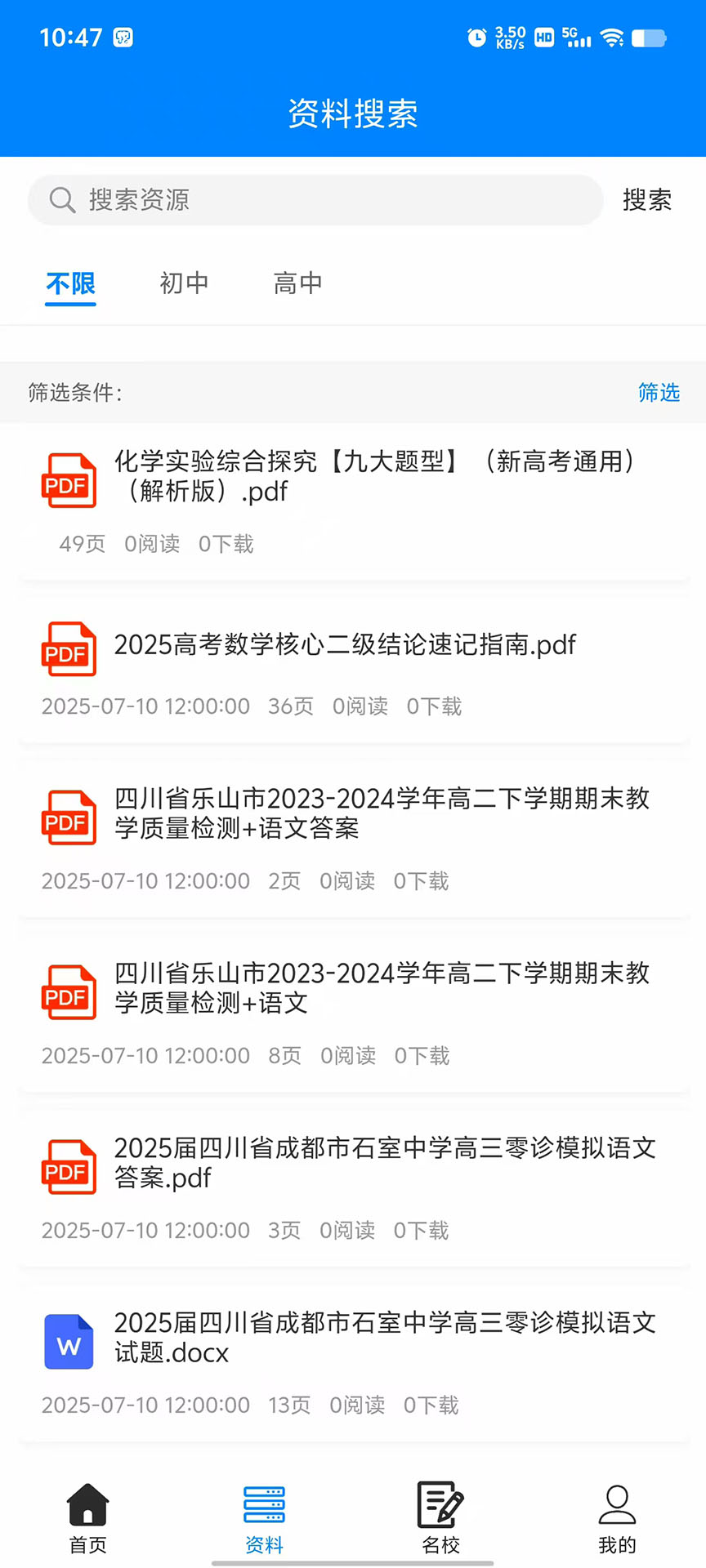Go to the 首页 tab
This screenshot has height=1568, width=706.
tap(88, 1518)
